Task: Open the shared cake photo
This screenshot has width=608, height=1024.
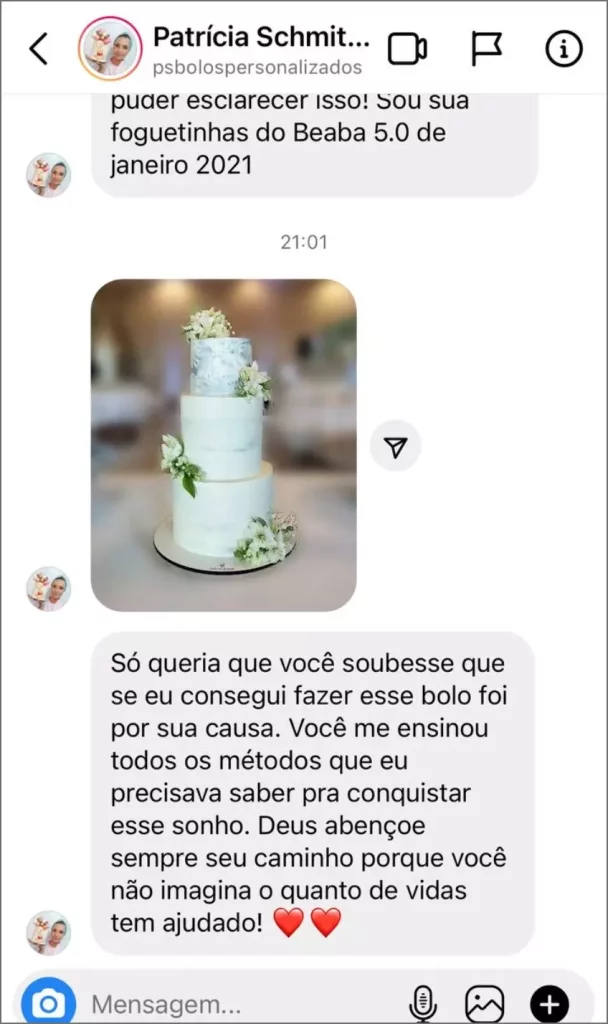Action: coord(223,445)
